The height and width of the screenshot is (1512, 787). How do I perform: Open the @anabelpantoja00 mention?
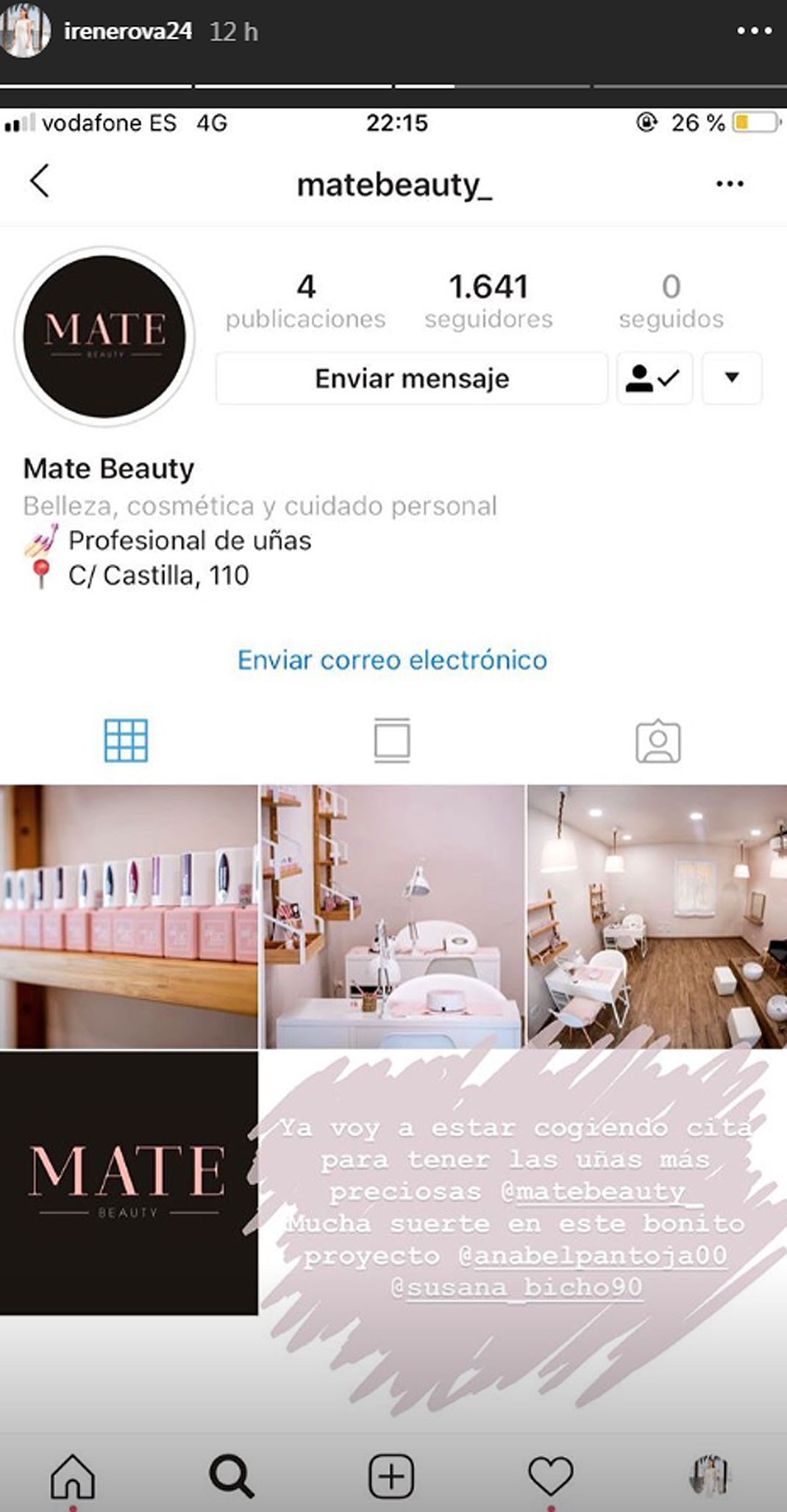[593, 1255]
